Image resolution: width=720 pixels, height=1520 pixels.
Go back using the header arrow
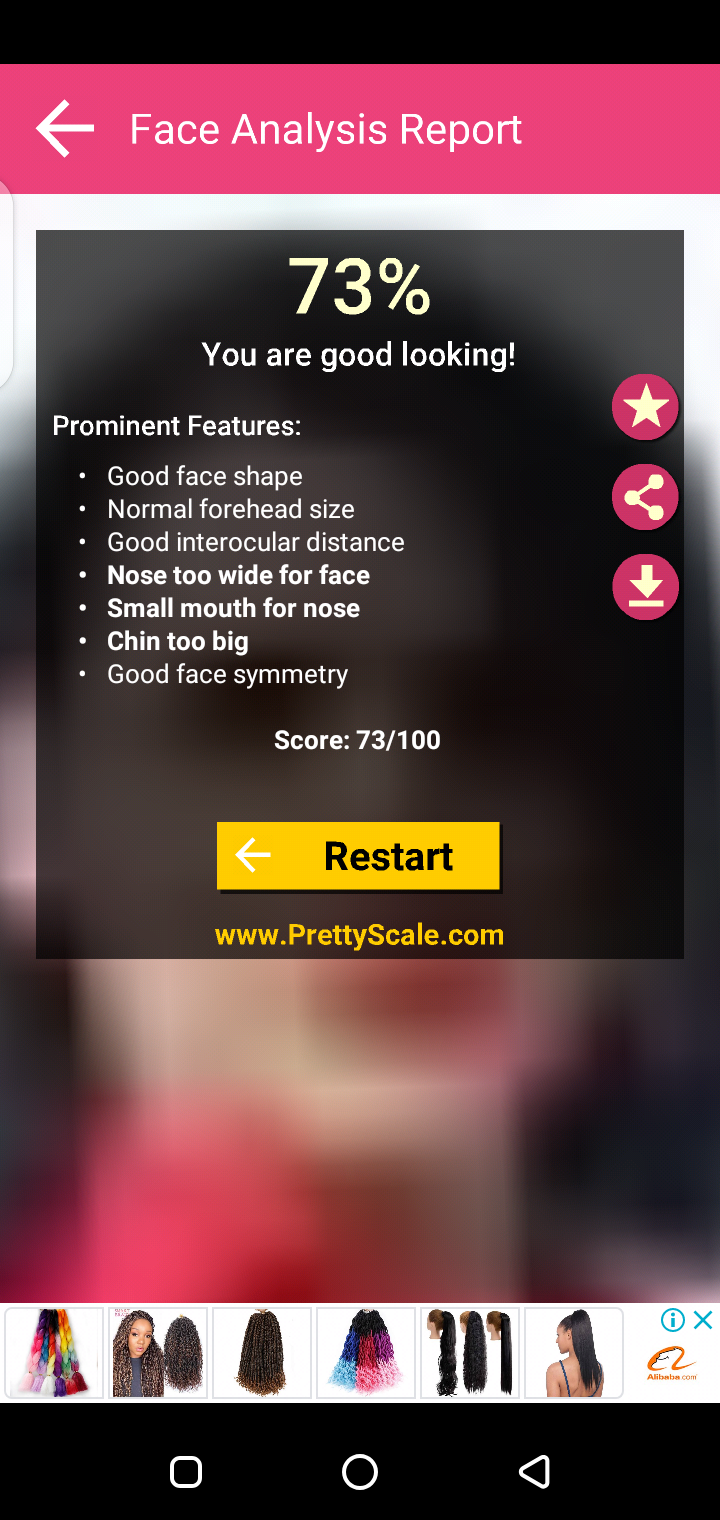pos(65,128)
